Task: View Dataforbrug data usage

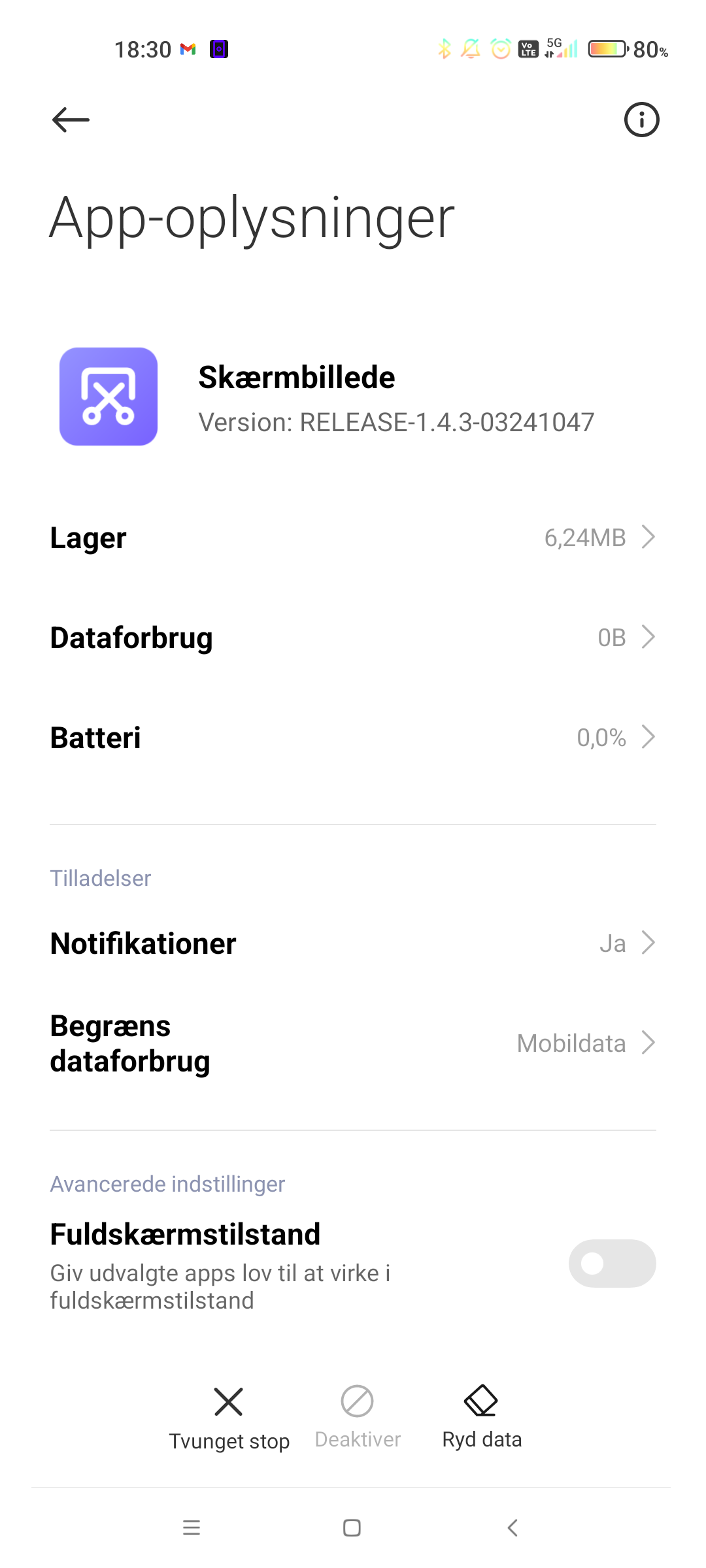Action: click(353, 638)
